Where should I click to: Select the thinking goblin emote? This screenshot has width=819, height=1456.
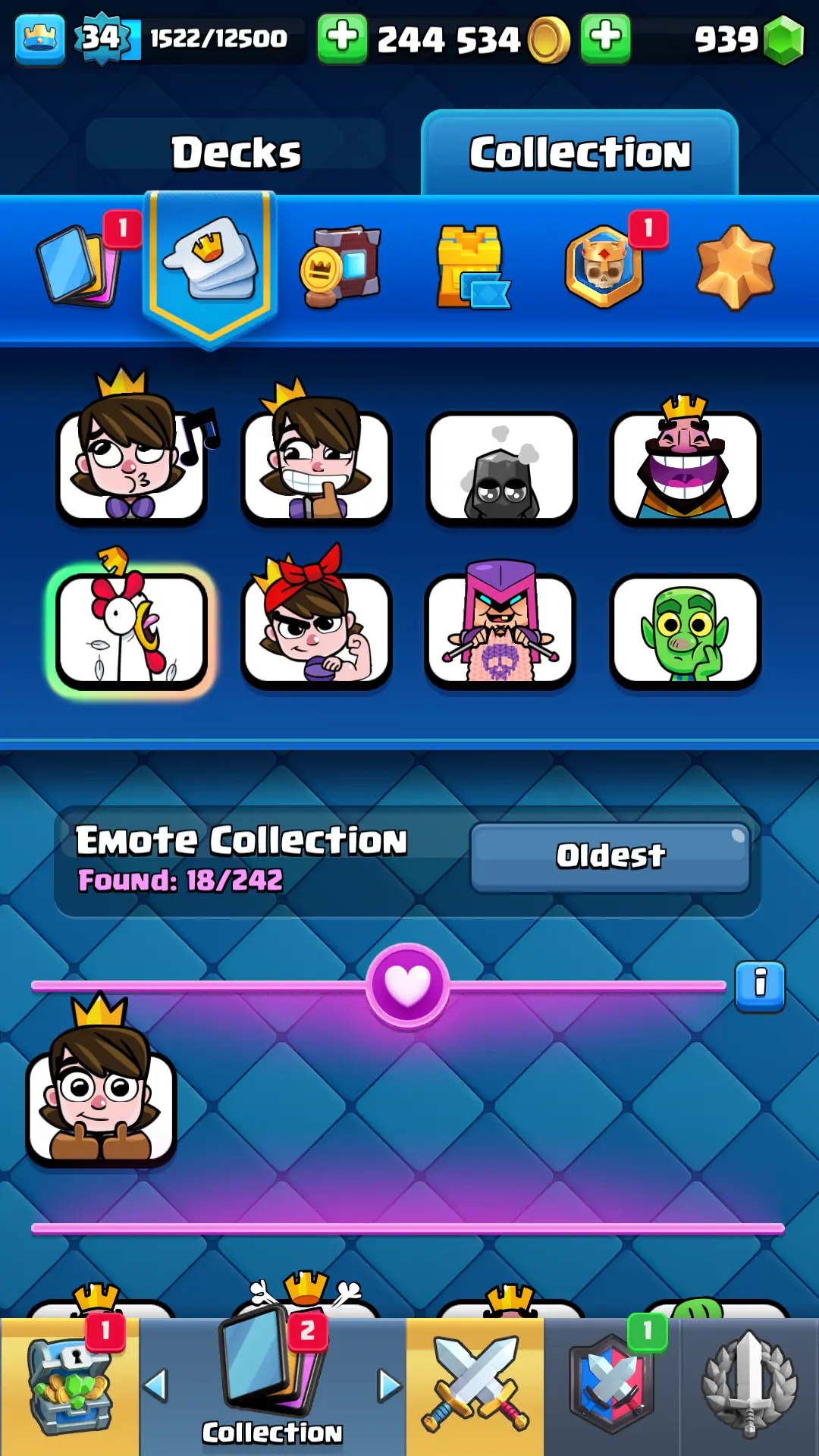(685, 631)
